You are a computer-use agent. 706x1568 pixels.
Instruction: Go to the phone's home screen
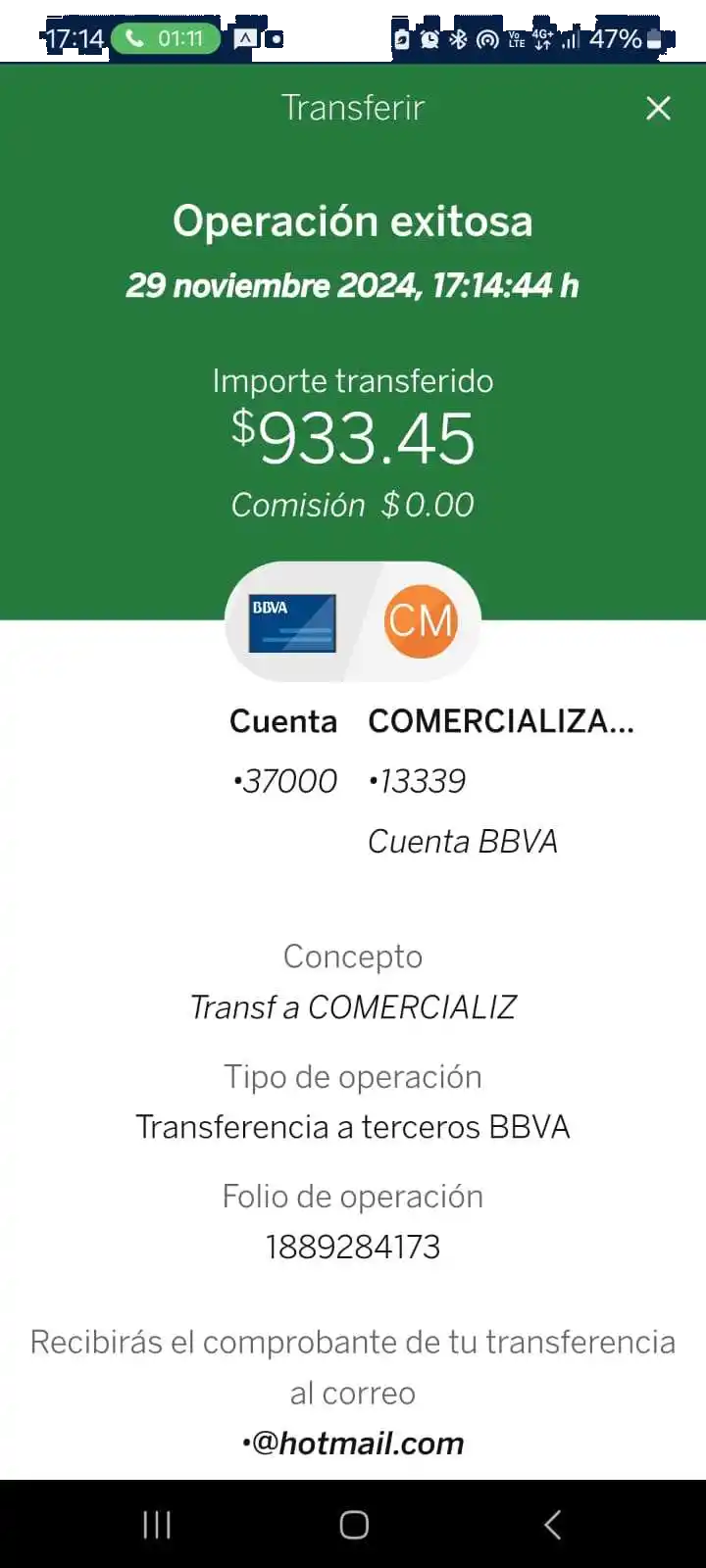353,1524
